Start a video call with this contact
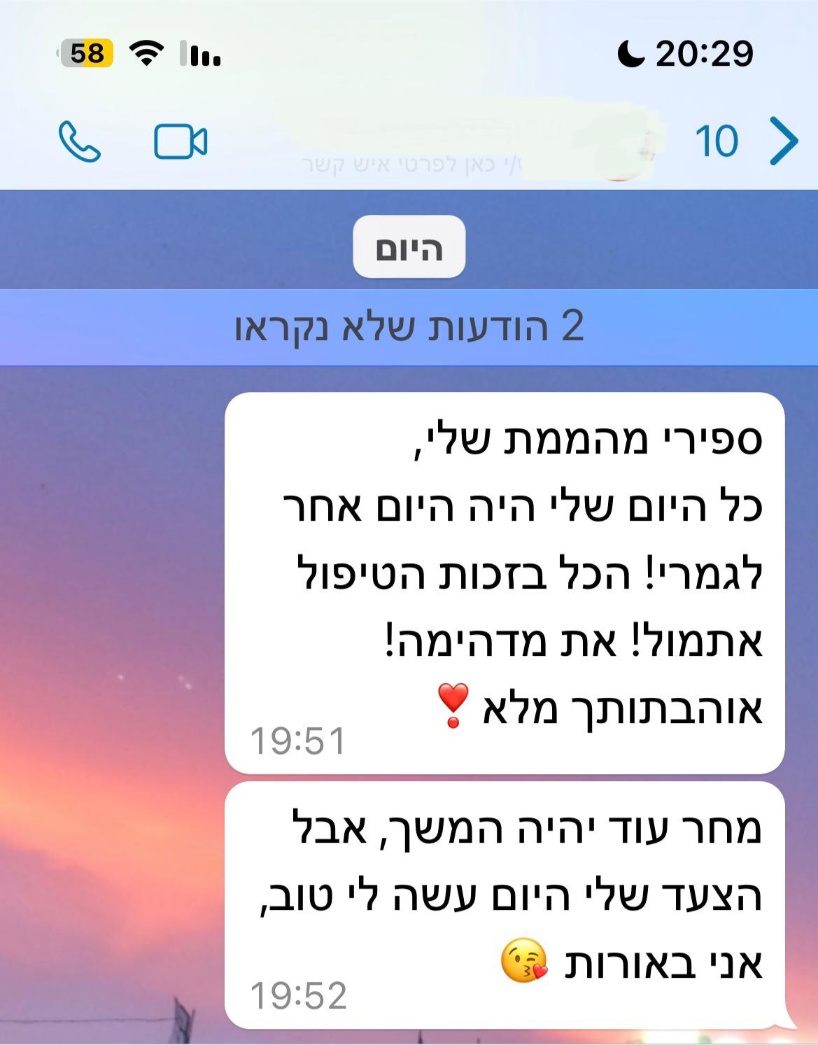The width and height of the screenshot is (818, 1045). [180, 142]
